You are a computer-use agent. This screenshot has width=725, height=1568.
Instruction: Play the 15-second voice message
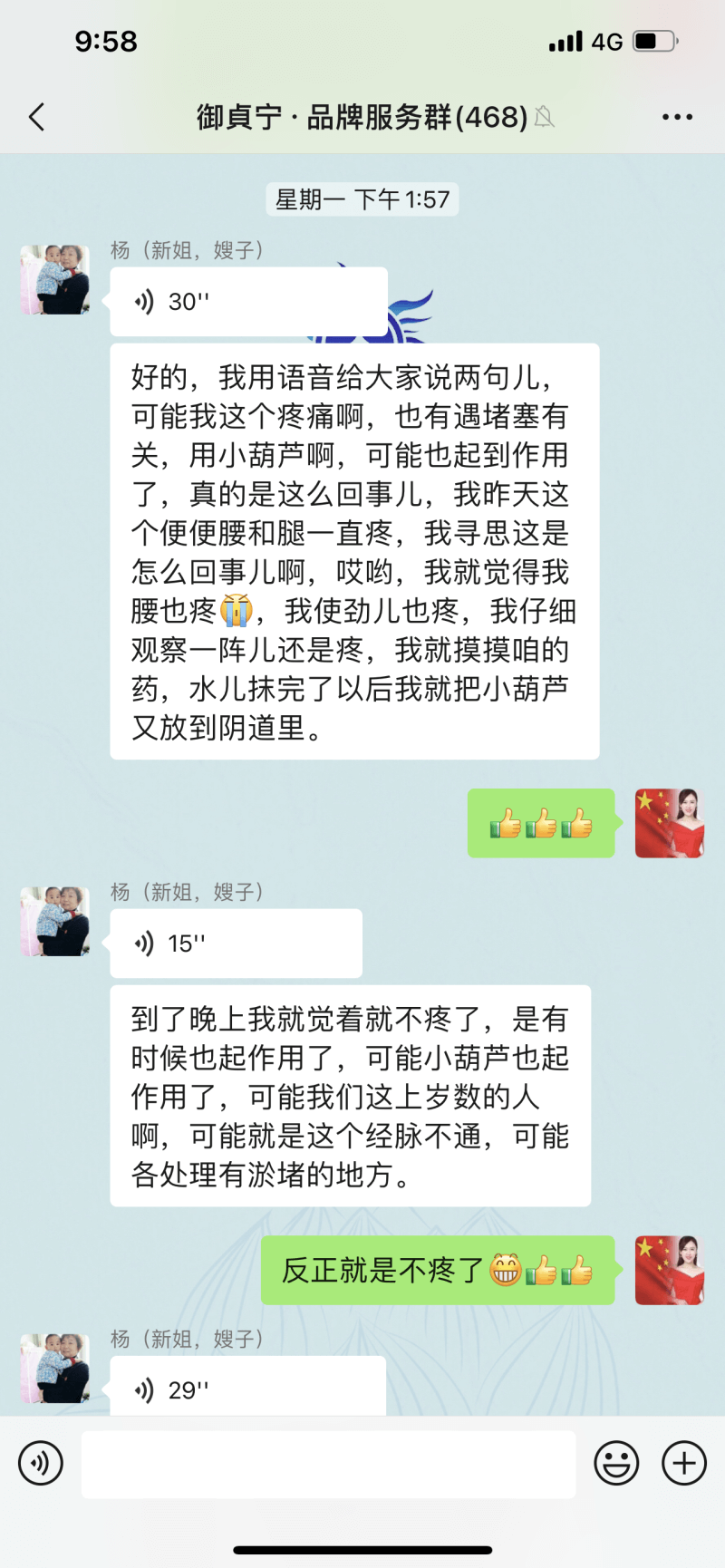(x=236, y=944)
